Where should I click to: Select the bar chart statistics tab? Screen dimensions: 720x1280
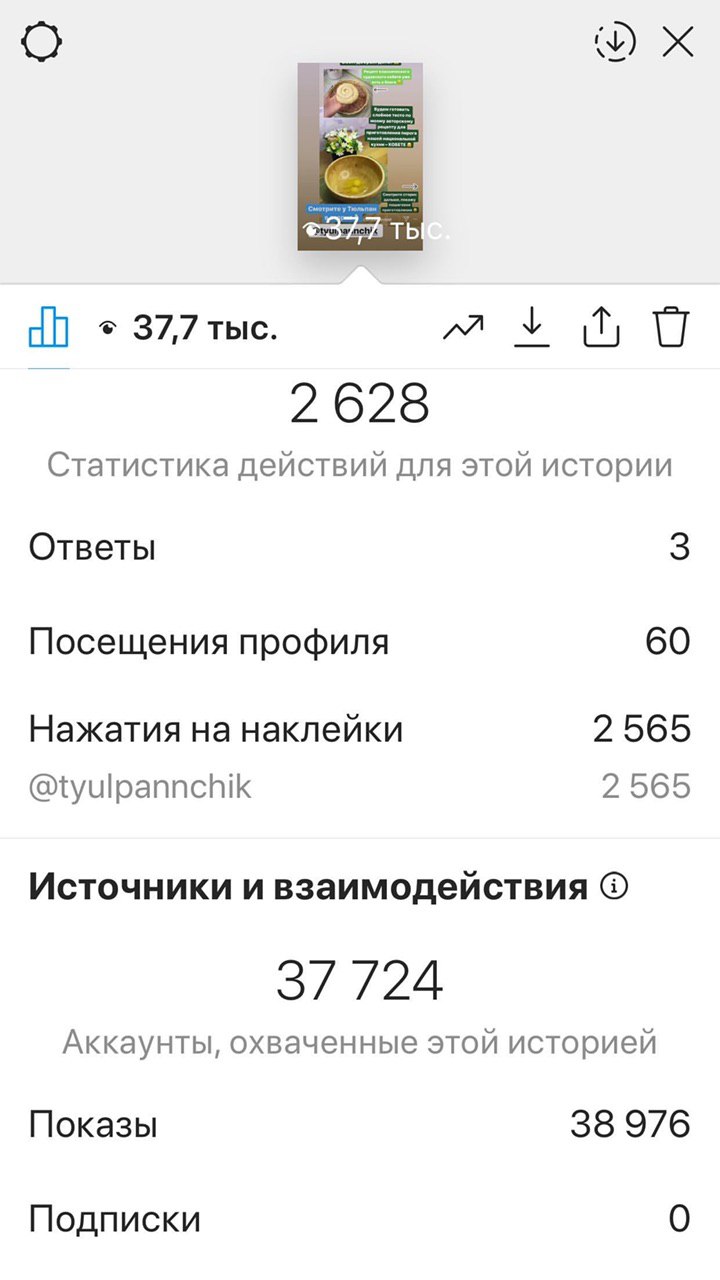(x=48, y=327)
